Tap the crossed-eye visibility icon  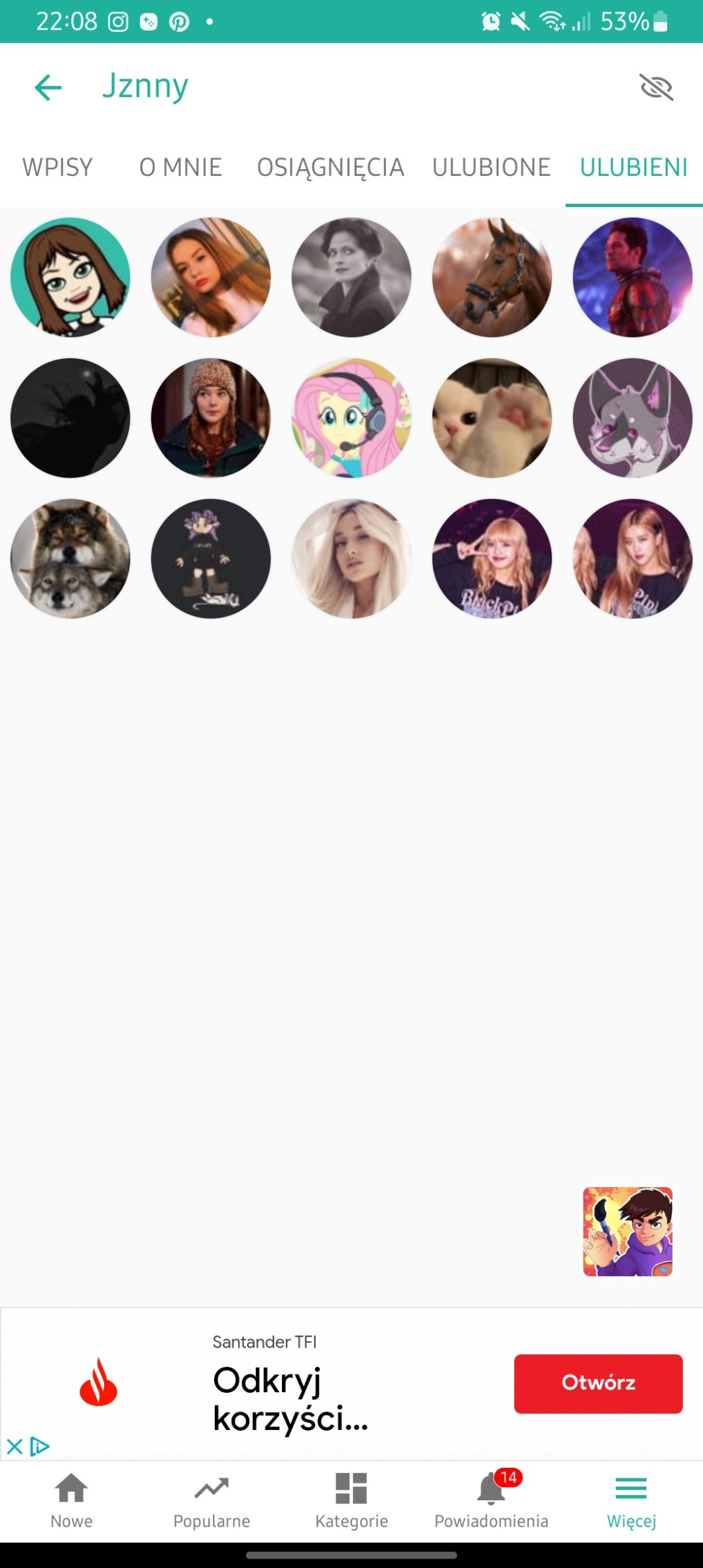point(656,87)
